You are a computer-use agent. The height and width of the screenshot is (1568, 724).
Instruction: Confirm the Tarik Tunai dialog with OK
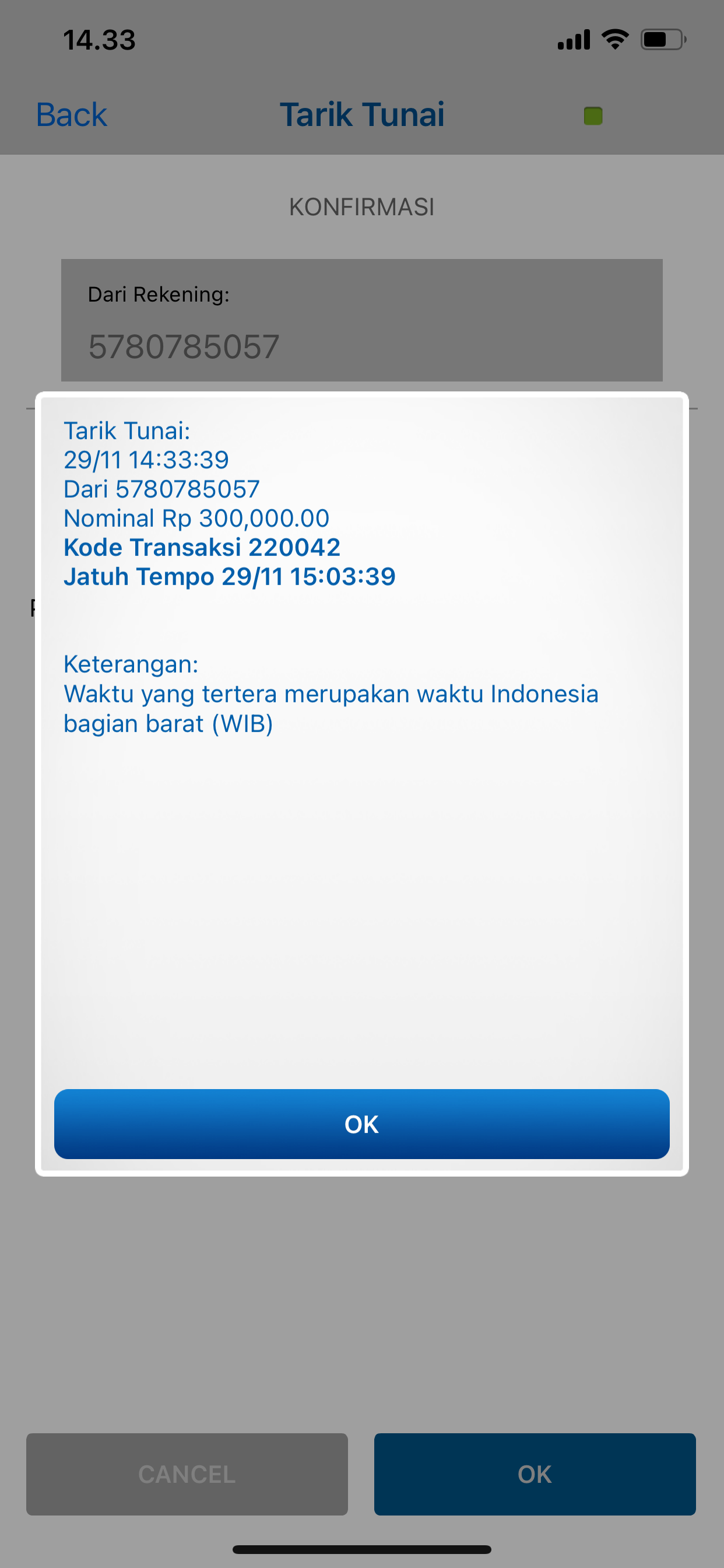(361, 1123)
